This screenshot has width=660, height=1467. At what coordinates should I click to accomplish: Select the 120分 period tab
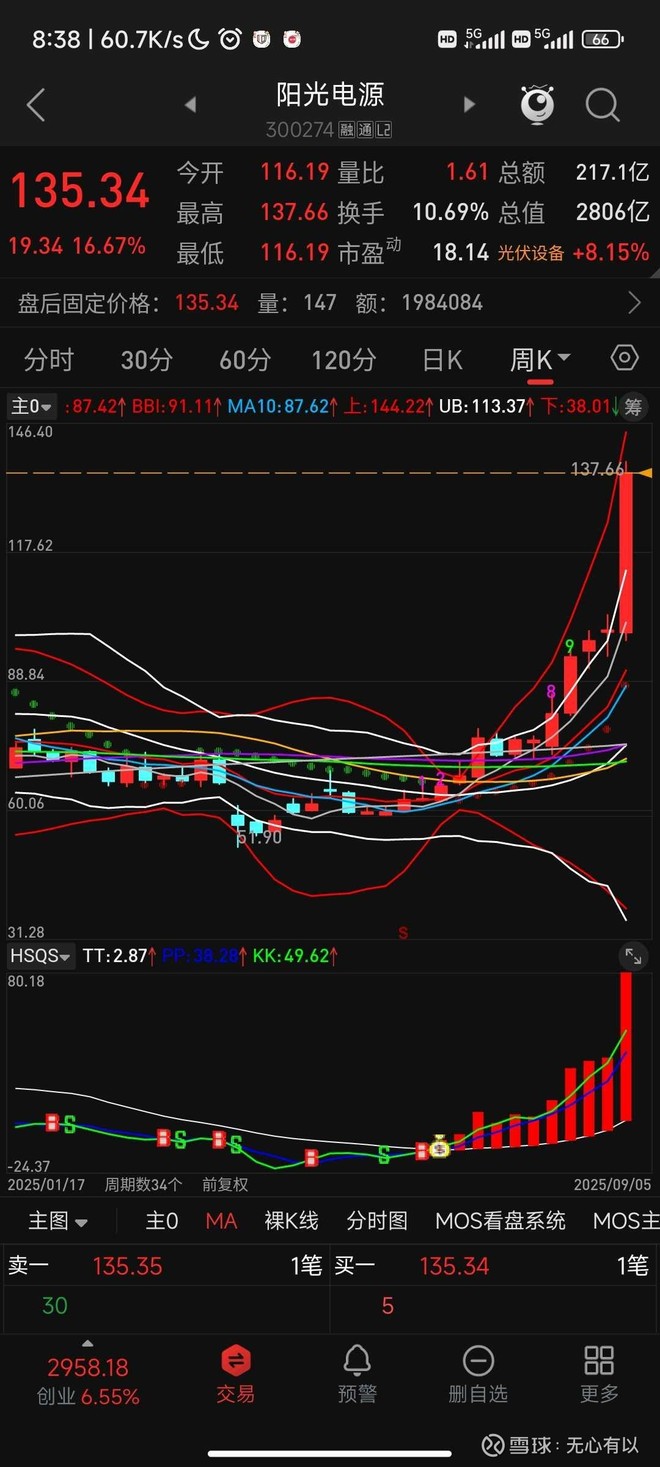pyautogui.click(x=343, y=360)
